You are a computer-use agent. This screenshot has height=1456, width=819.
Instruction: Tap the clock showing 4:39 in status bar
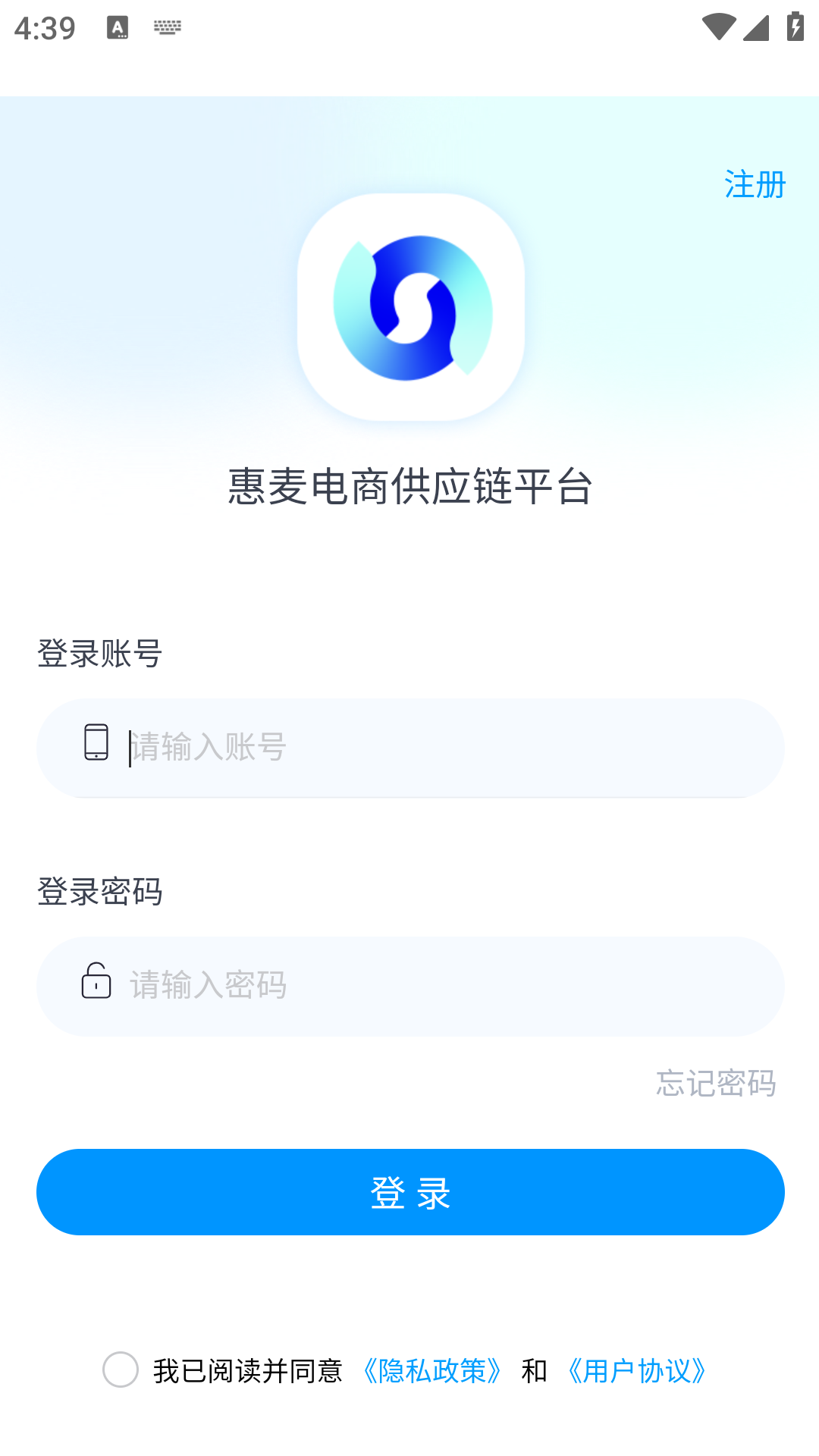[x=47, y=28]
